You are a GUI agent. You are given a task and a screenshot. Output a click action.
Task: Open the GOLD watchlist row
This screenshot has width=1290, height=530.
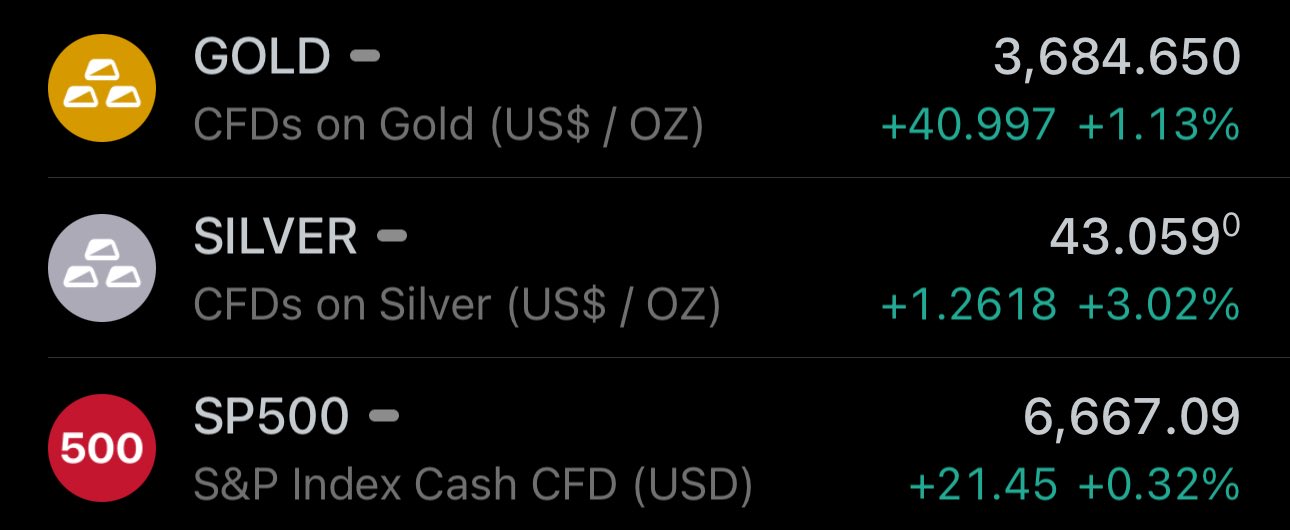tap(645, 90)
